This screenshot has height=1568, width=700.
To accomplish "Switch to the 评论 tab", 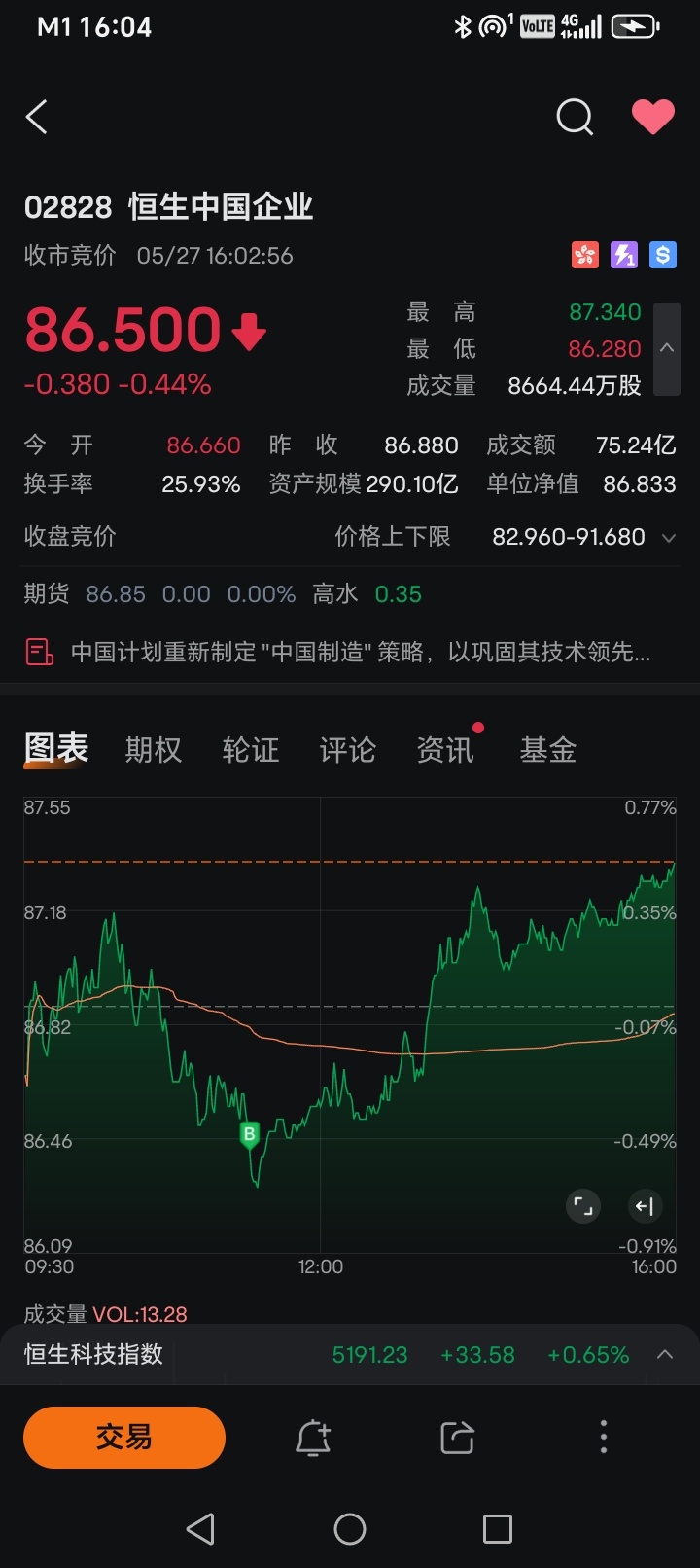I will click(x=348, y=749).
